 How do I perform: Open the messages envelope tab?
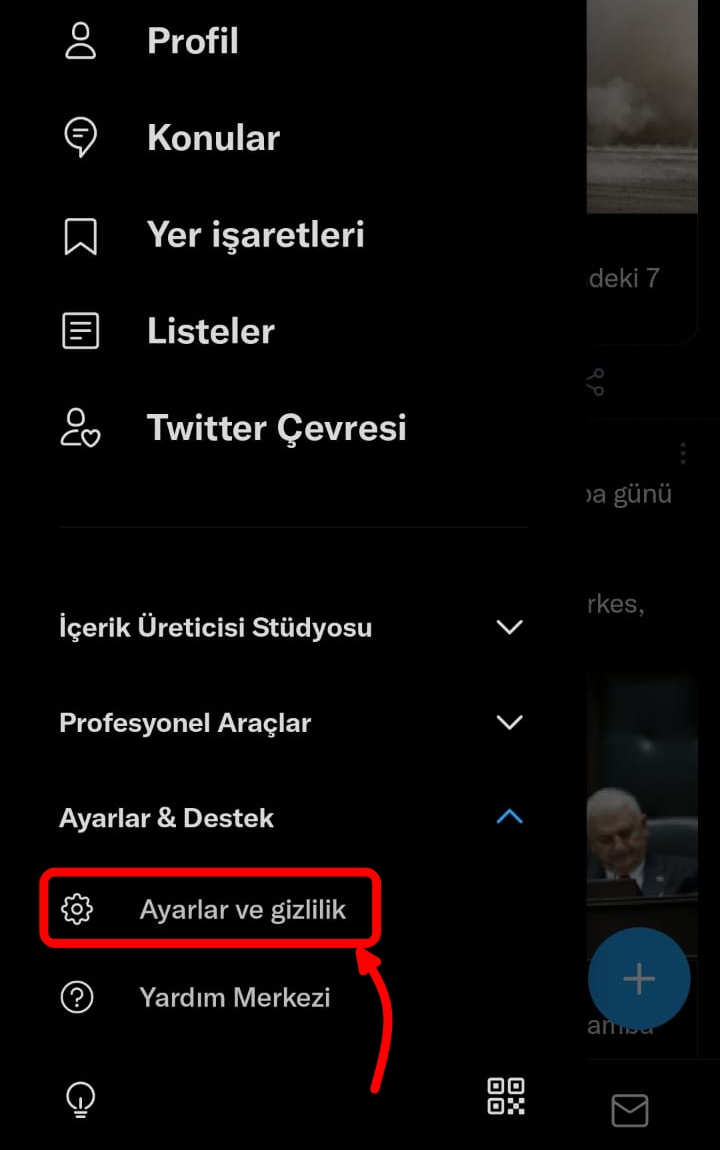pos(629,1110)
